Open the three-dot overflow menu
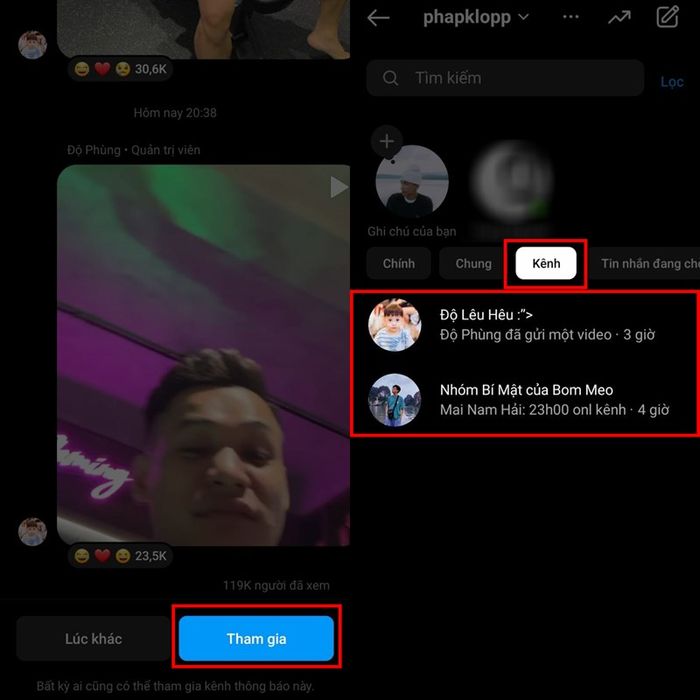The width and height of the screenshot is (700, 700). (571, 17)
